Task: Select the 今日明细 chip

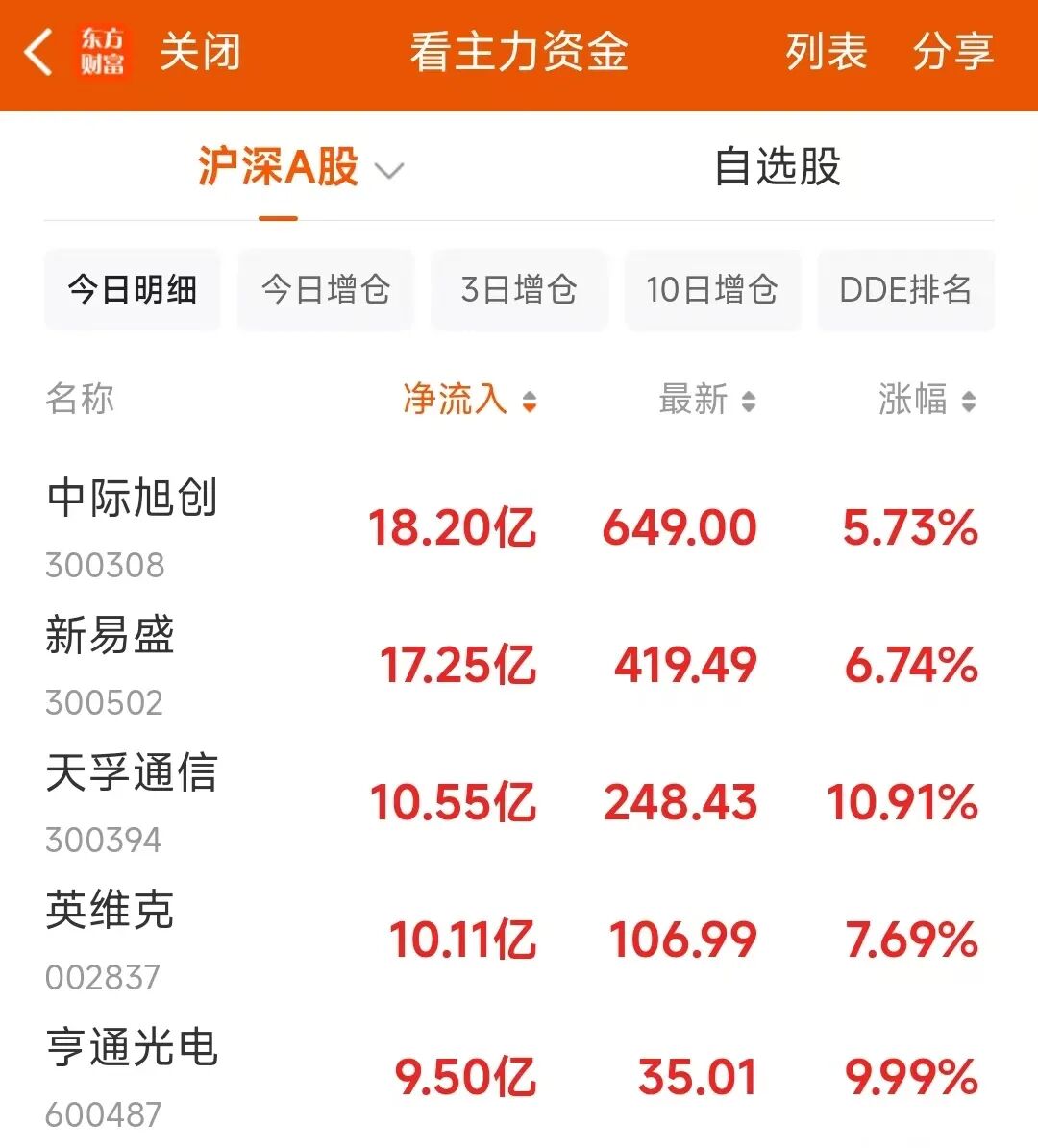Action: pos(133,289)
